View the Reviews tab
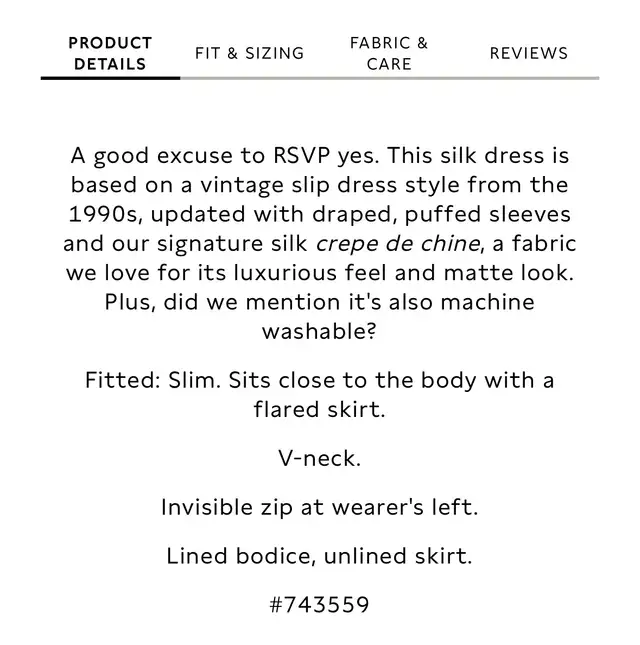 coord(528,54)
